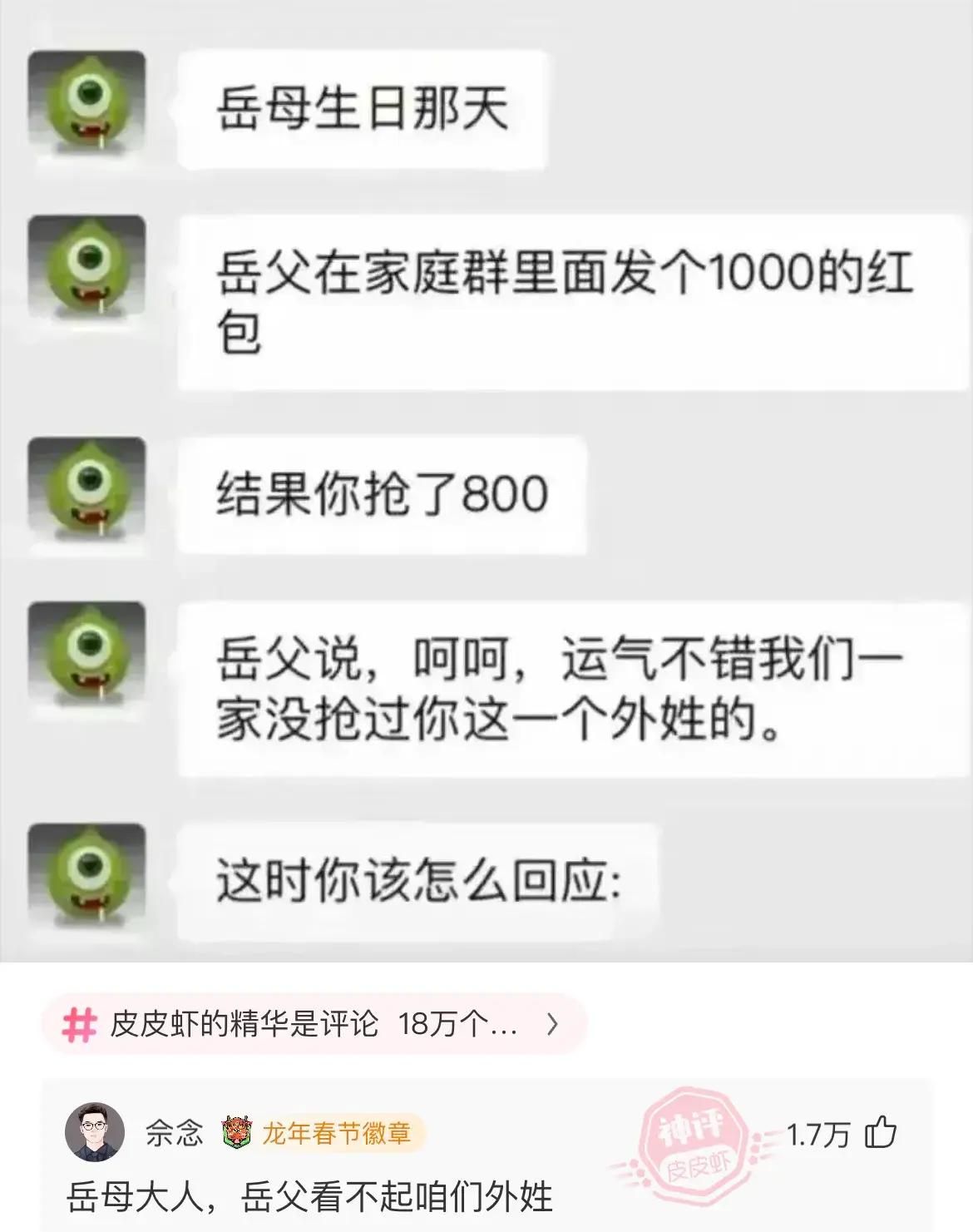Image resolution: width=973 pixels, height=1232 pixels.
Task: Tap the 龙年春节徽章 badge
Action: coord(324,1133)
